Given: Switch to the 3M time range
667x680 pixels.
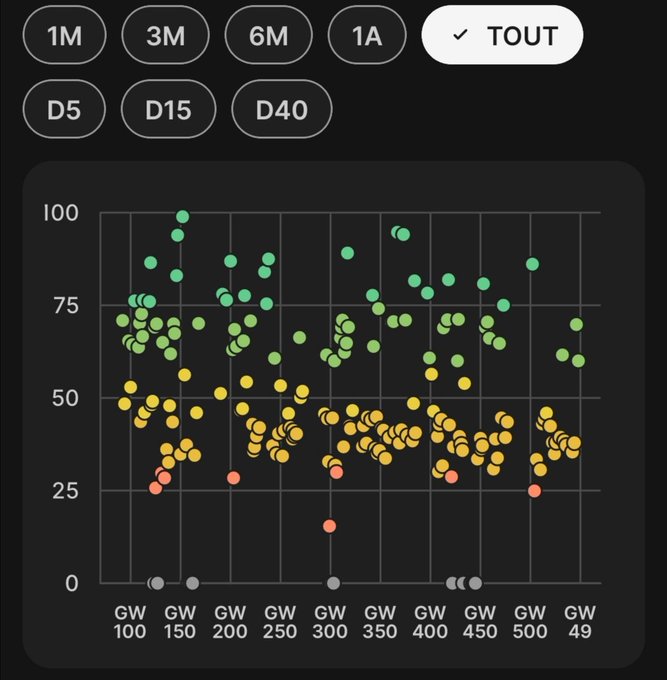Looking at the screenshot, I should click(x=166, y=36).
